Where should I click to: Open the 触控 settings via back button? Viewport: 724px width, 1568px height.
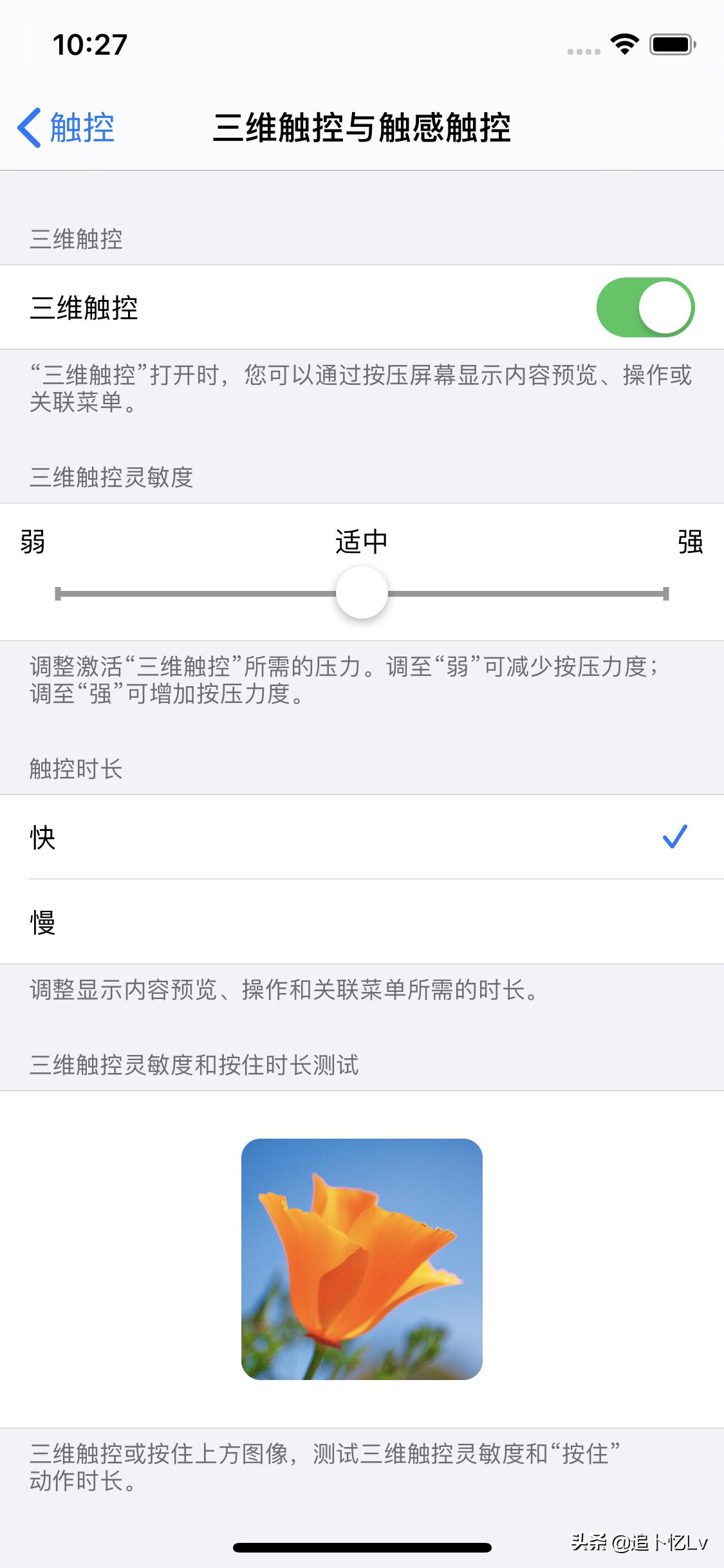pos(71,127)
